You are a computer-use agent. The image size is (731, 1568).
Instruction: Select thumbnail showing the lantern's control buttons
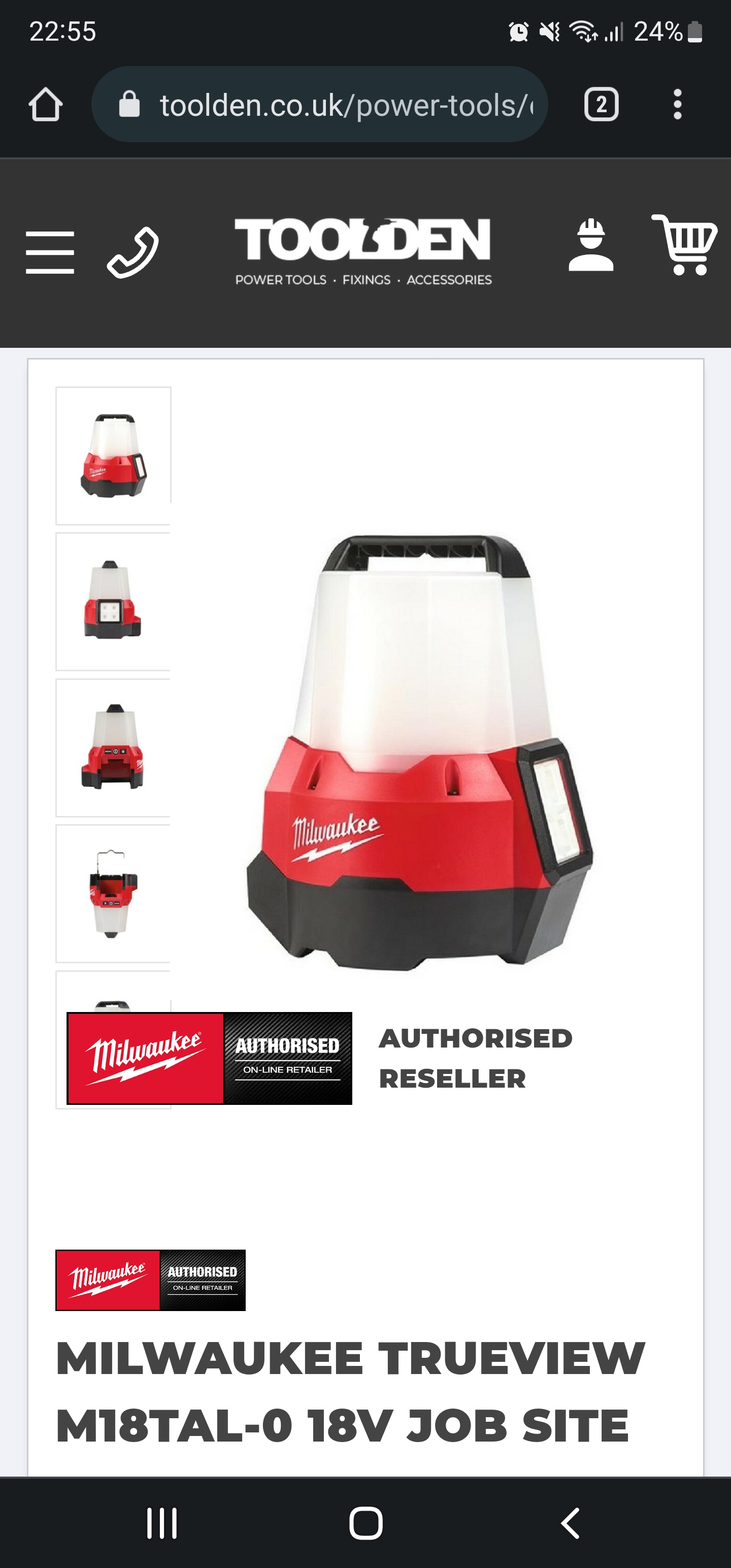(x=113, y=747)
